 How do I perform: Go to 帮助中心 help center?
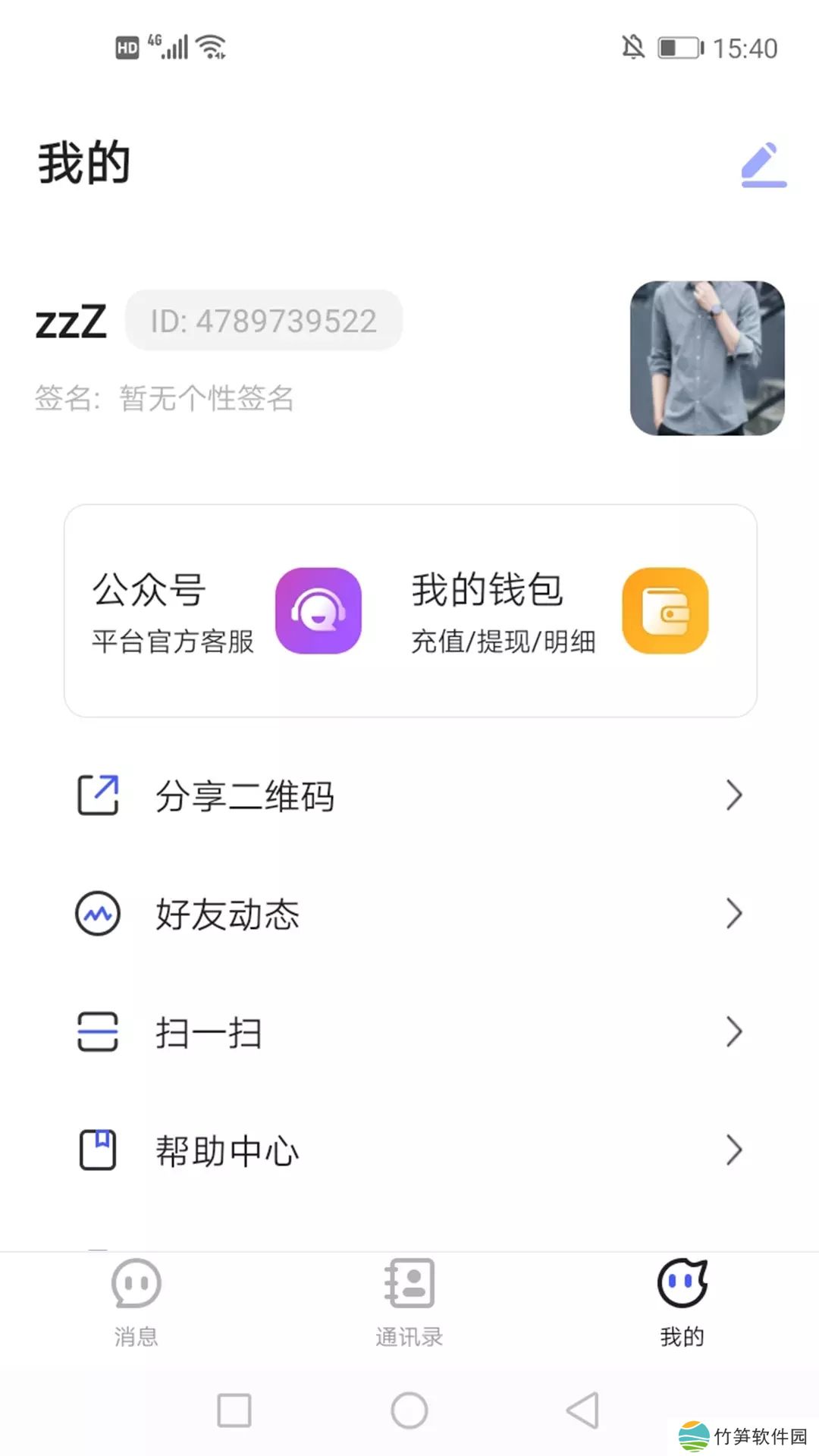pyautogui.click(x=409, y=1150)
